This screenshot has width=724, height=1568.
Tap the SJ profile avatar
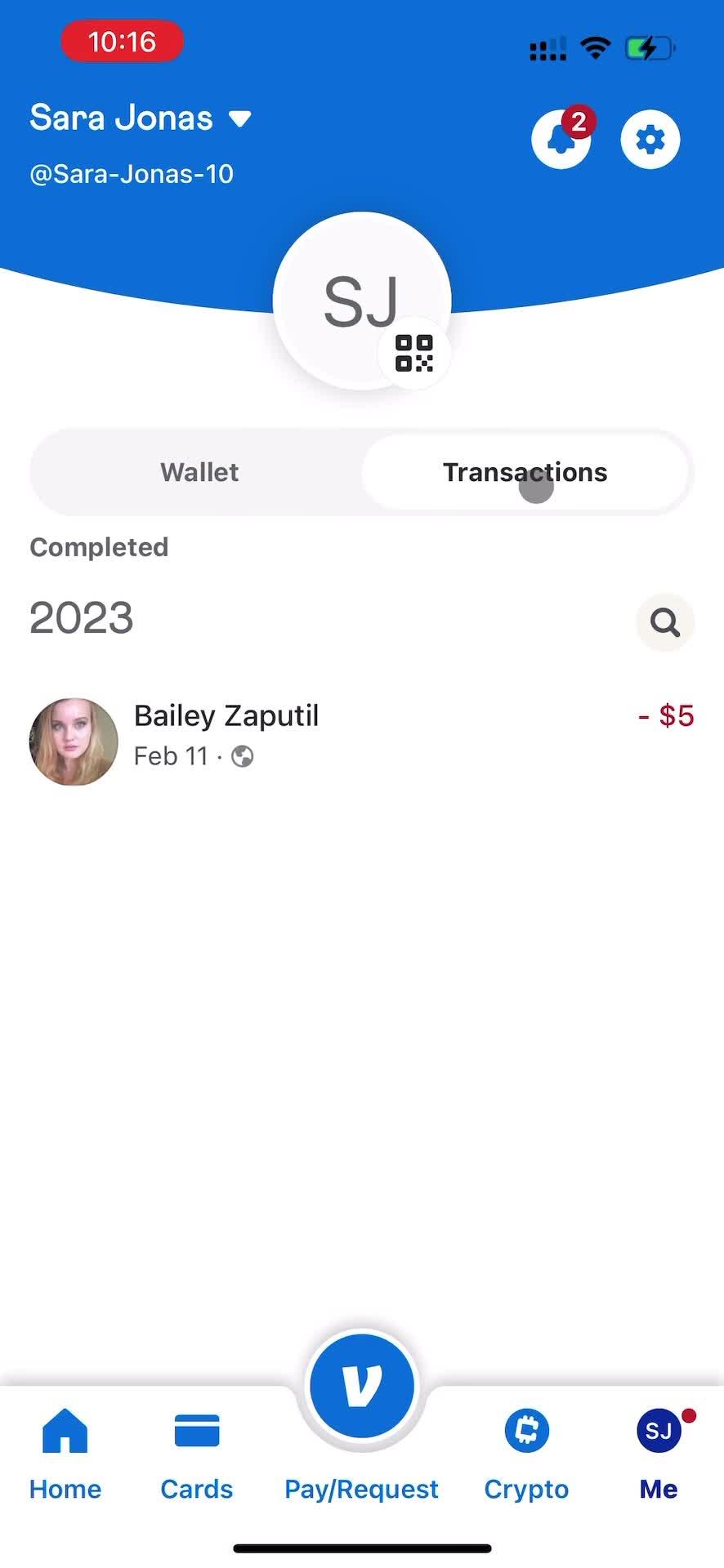[x=361, y=301]
